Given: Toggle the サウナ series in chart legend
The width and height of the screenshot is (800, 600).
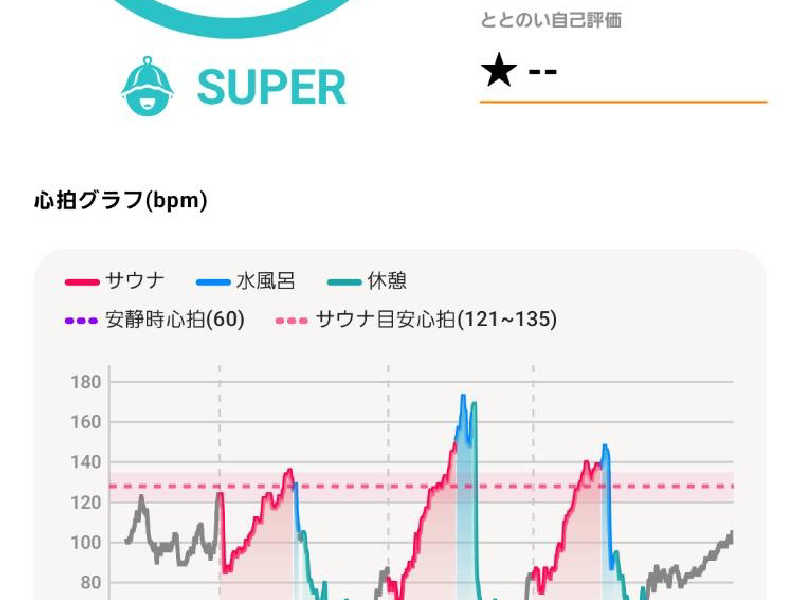Looking at the screenshot, I should point(116,281).
